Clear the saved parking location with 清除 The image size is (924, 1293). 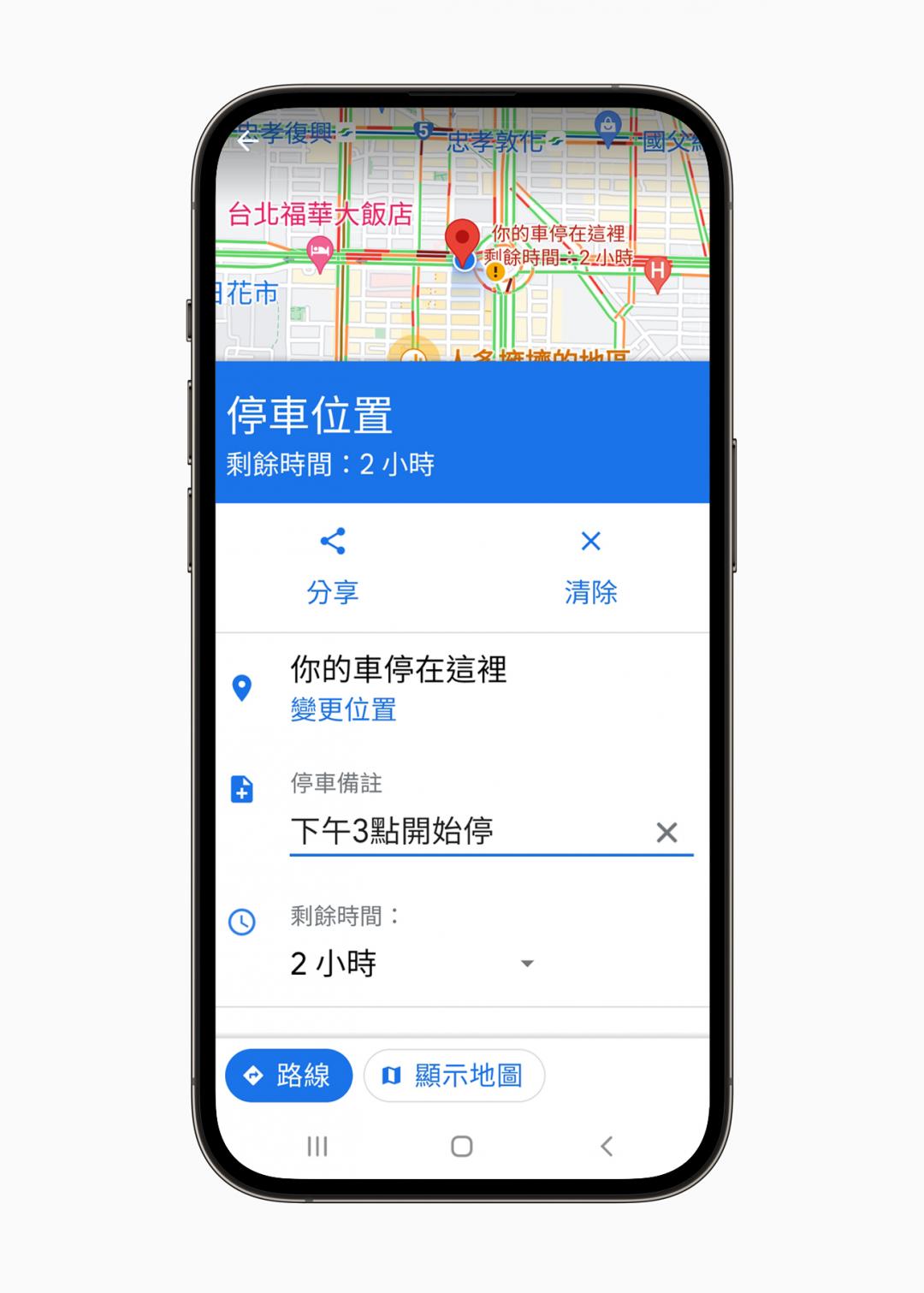coord(590,566)
